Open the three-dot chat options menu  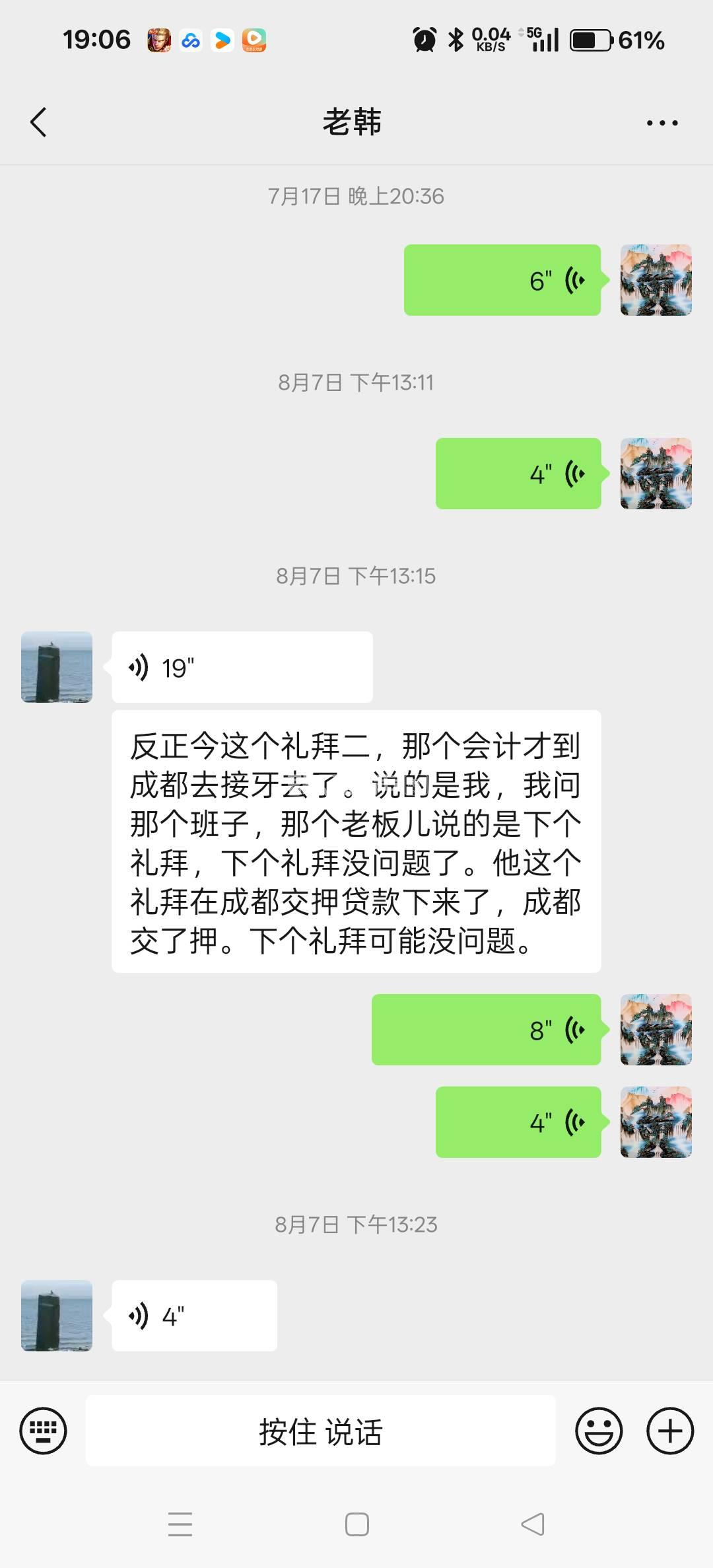[662, 123]
